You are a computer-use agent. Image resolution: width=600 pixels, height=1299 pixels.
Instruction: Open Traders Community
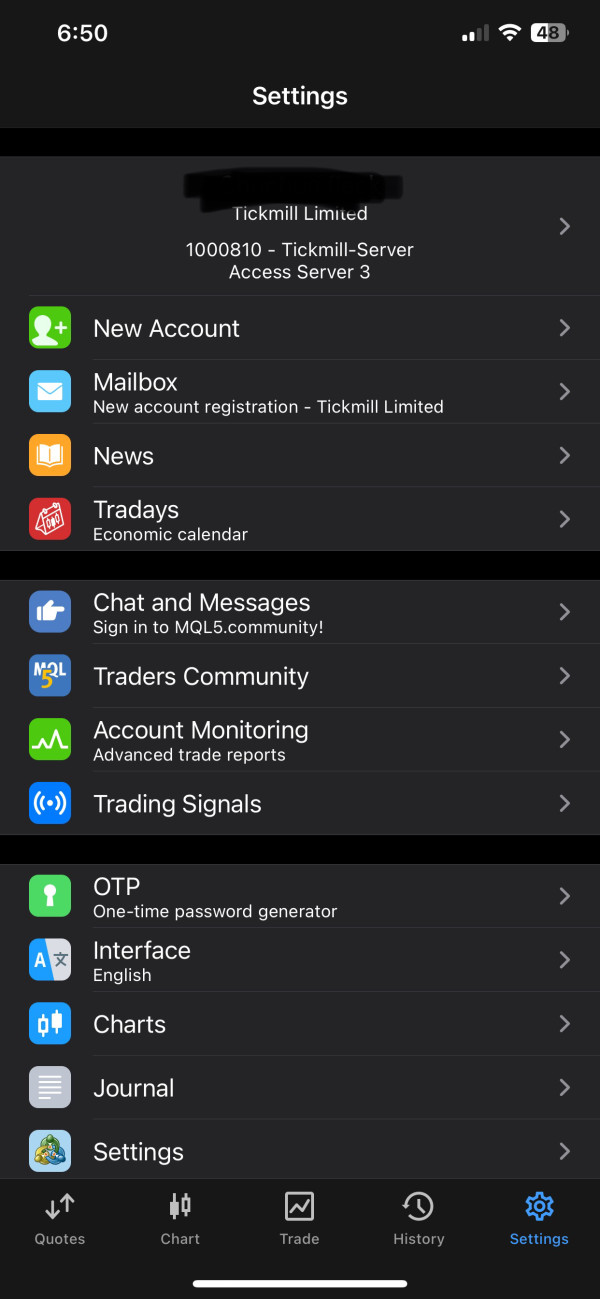click(300, 676)
